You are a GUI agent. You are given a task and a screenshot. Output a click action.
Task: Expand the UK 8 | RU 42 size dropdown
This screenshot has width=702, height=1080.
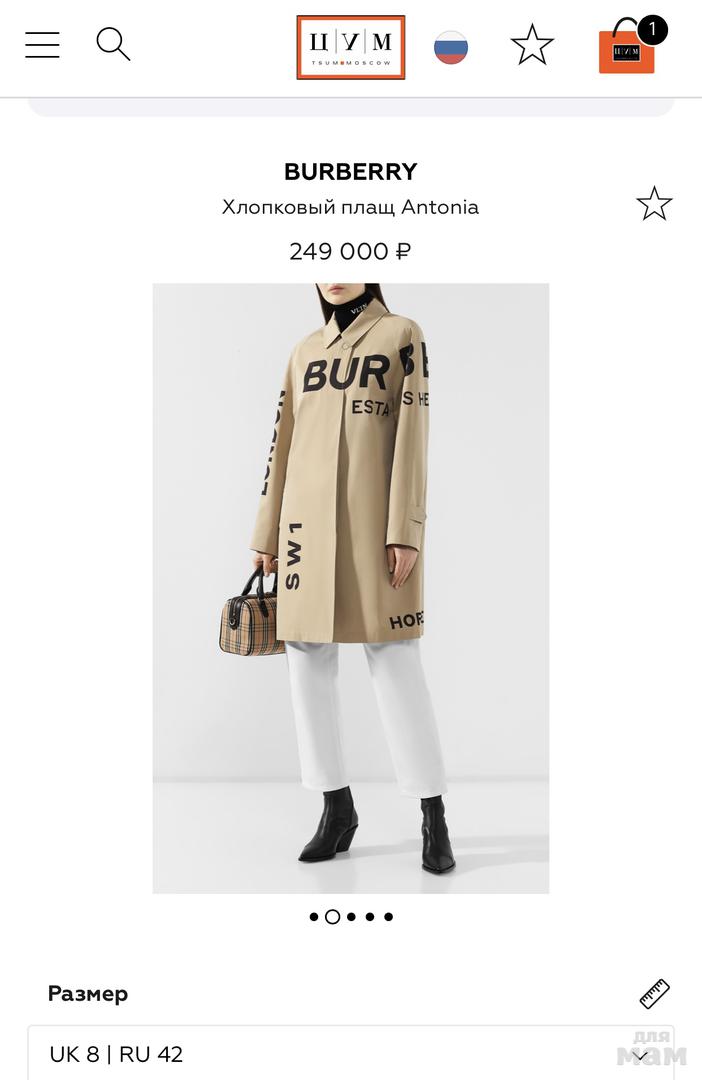(350, 1054)
